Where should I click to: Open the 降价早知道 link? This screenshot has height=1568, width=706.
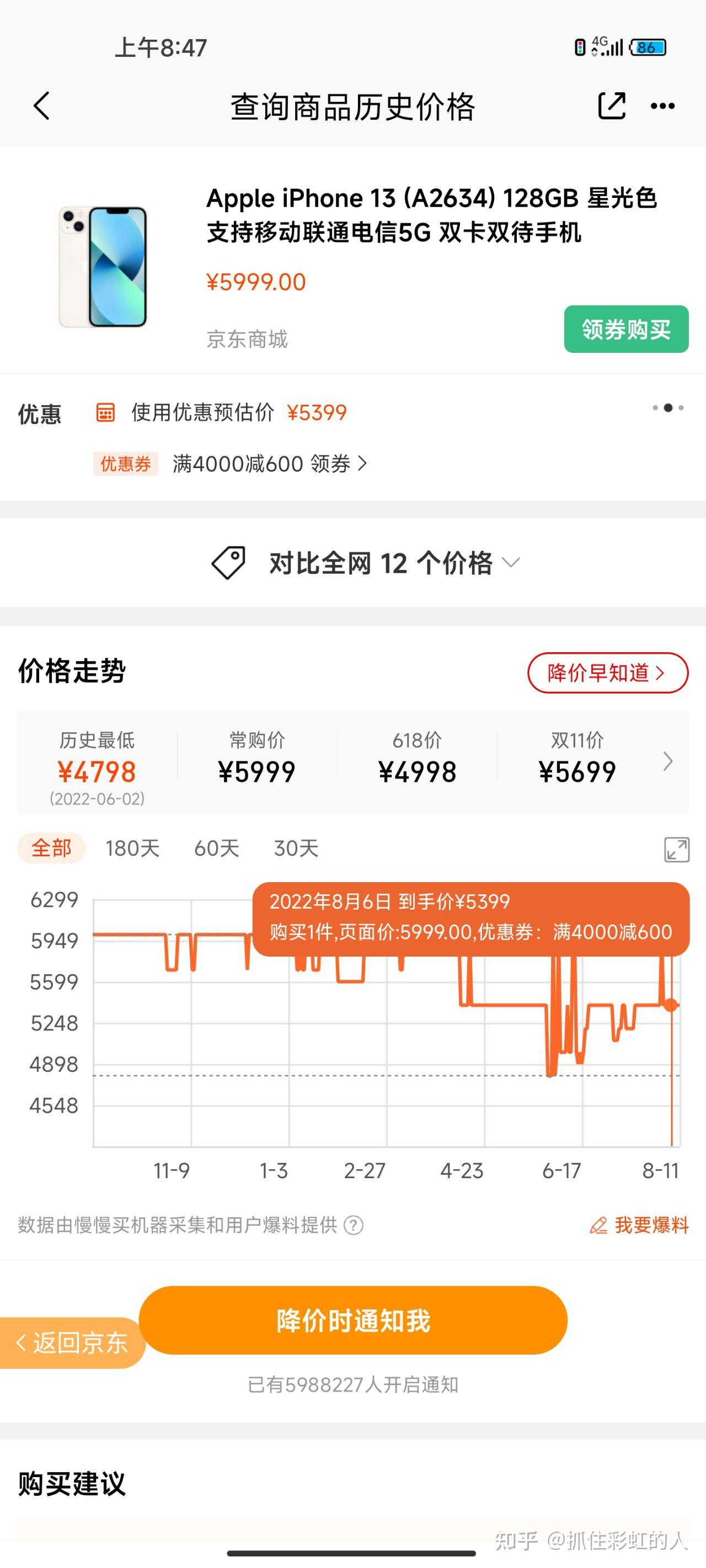click(607, 673)
